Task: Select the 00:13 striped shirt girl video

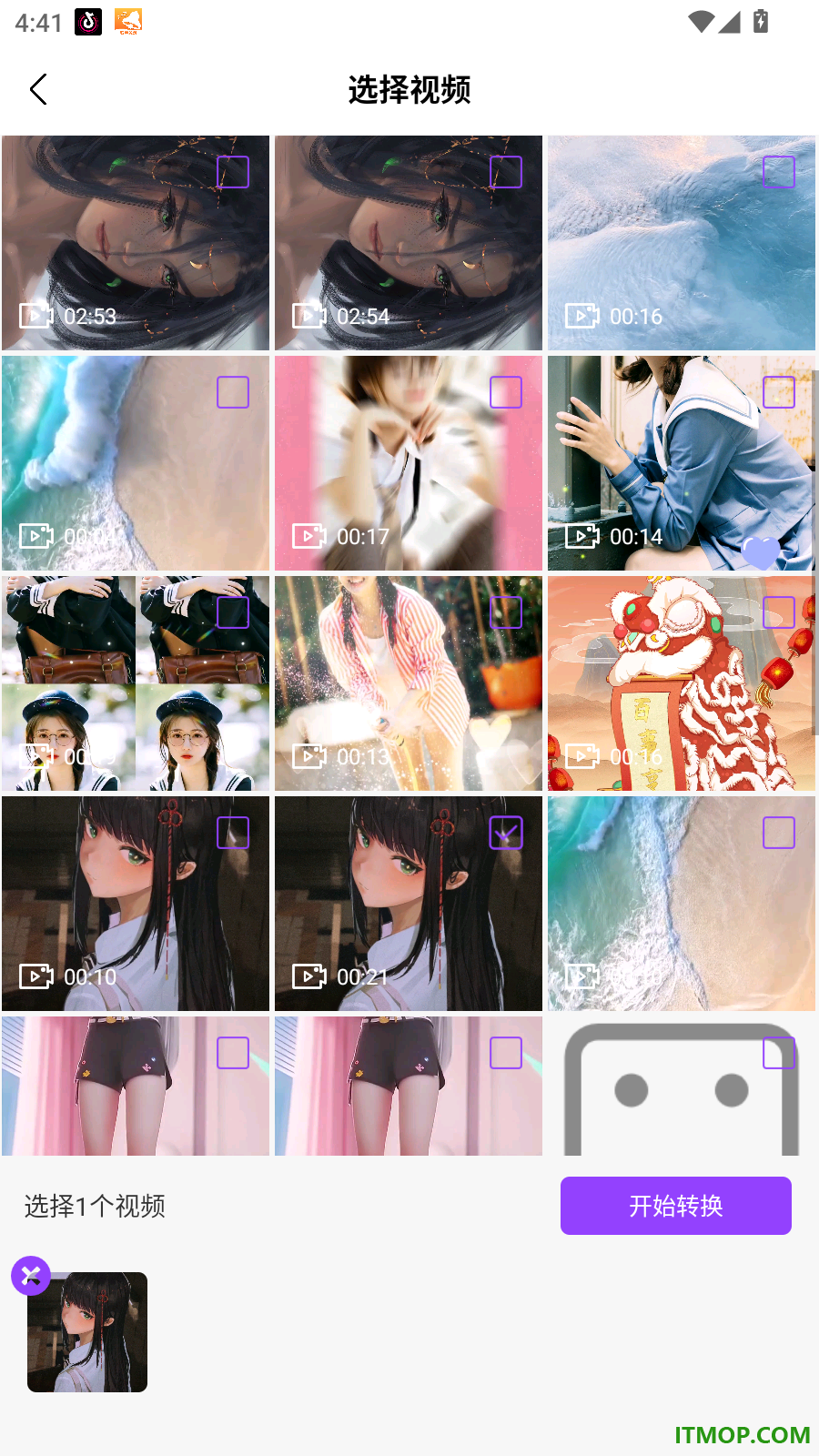Action: pyautogui.click(x=506, y=612)
